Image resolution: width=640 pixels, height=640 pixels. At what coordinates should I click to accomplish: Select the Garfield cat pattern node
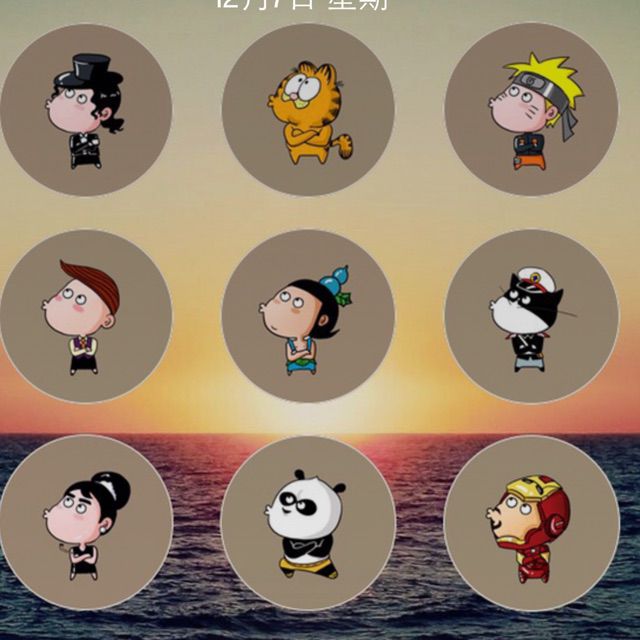click(x=308, y=110)
